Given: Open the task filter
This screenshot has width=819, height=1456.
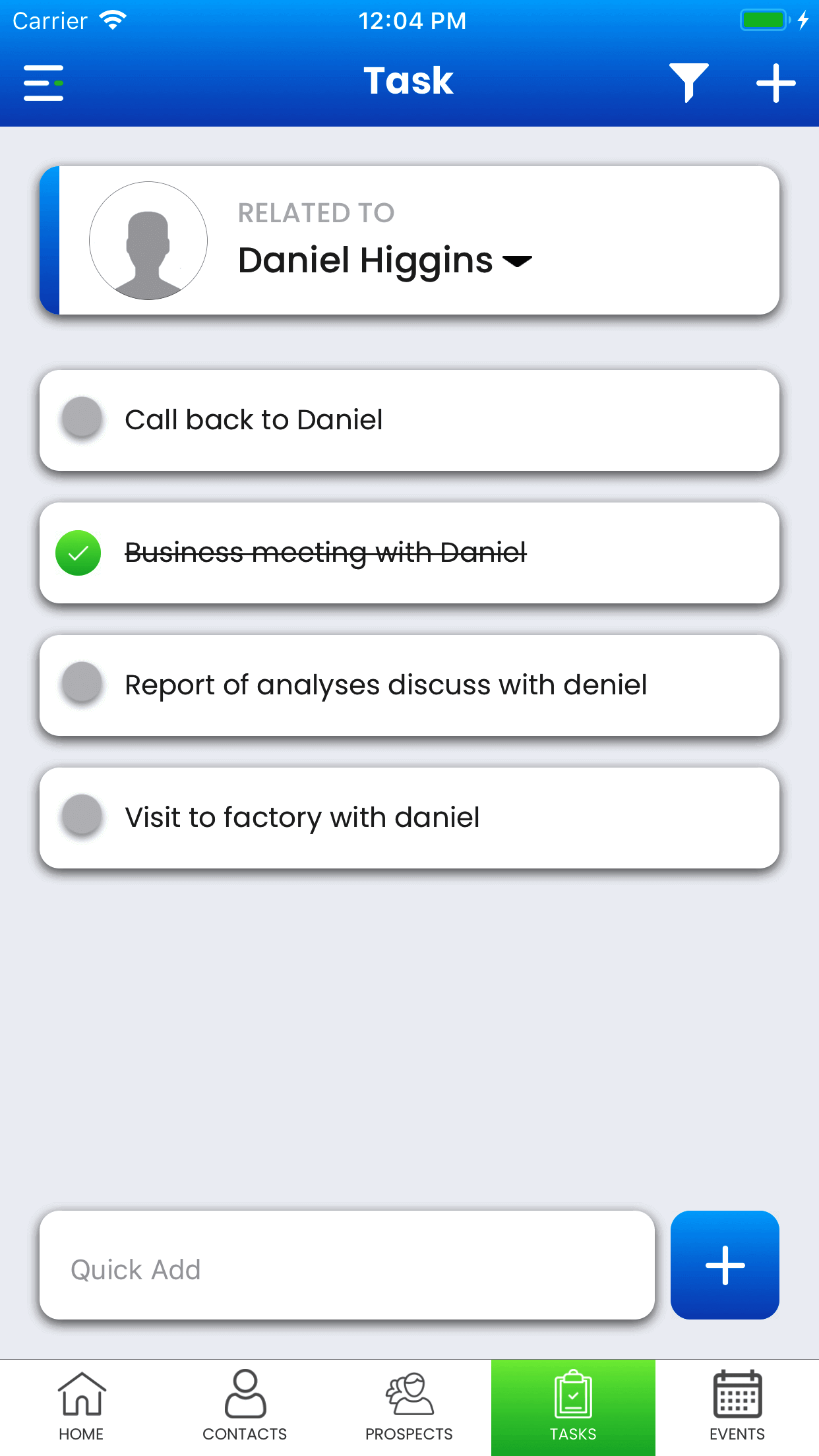Looking at the screenshot, I should click(x=688, y=81).
